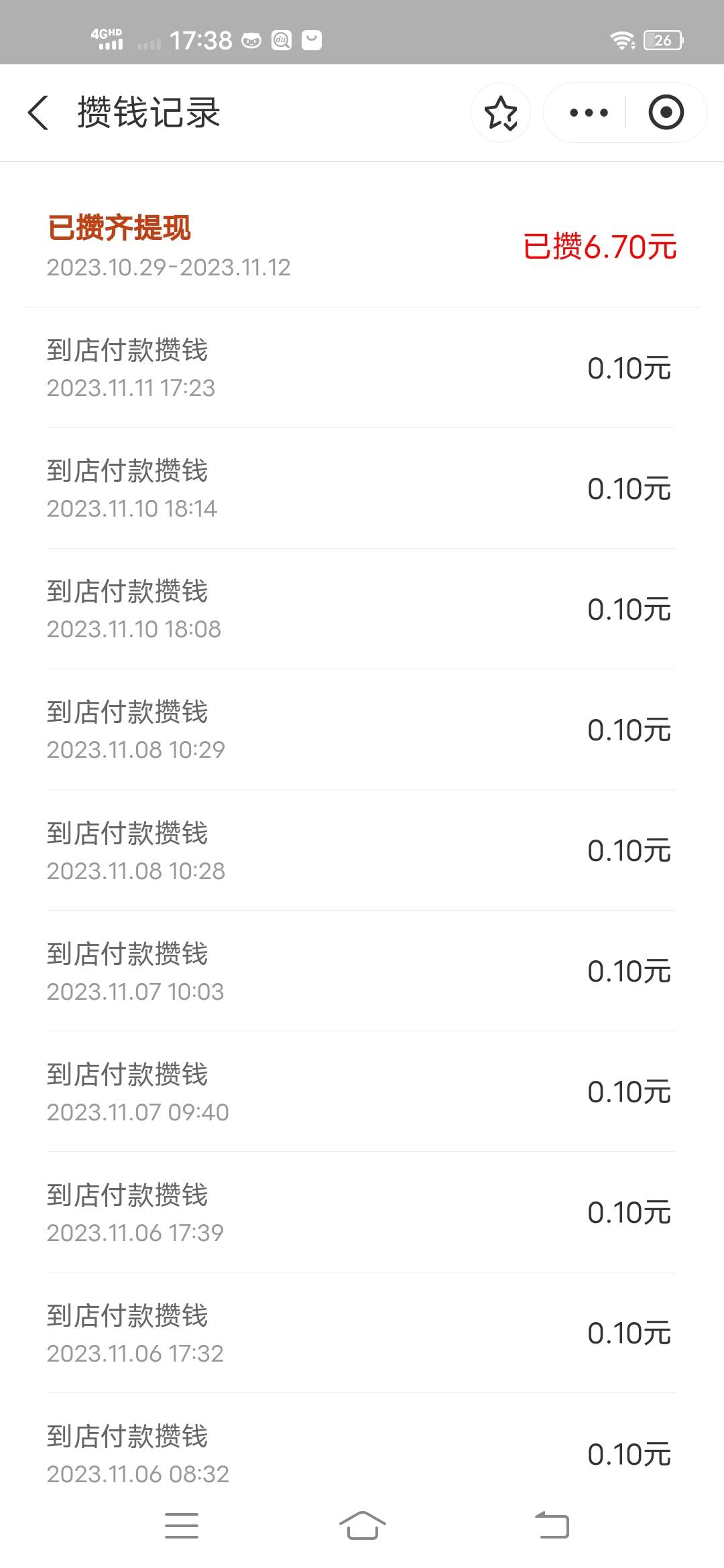Screen dimensions: 724x1568
Task: Tap the menu key in bottom navigation bar
Action: [181, 1522]
